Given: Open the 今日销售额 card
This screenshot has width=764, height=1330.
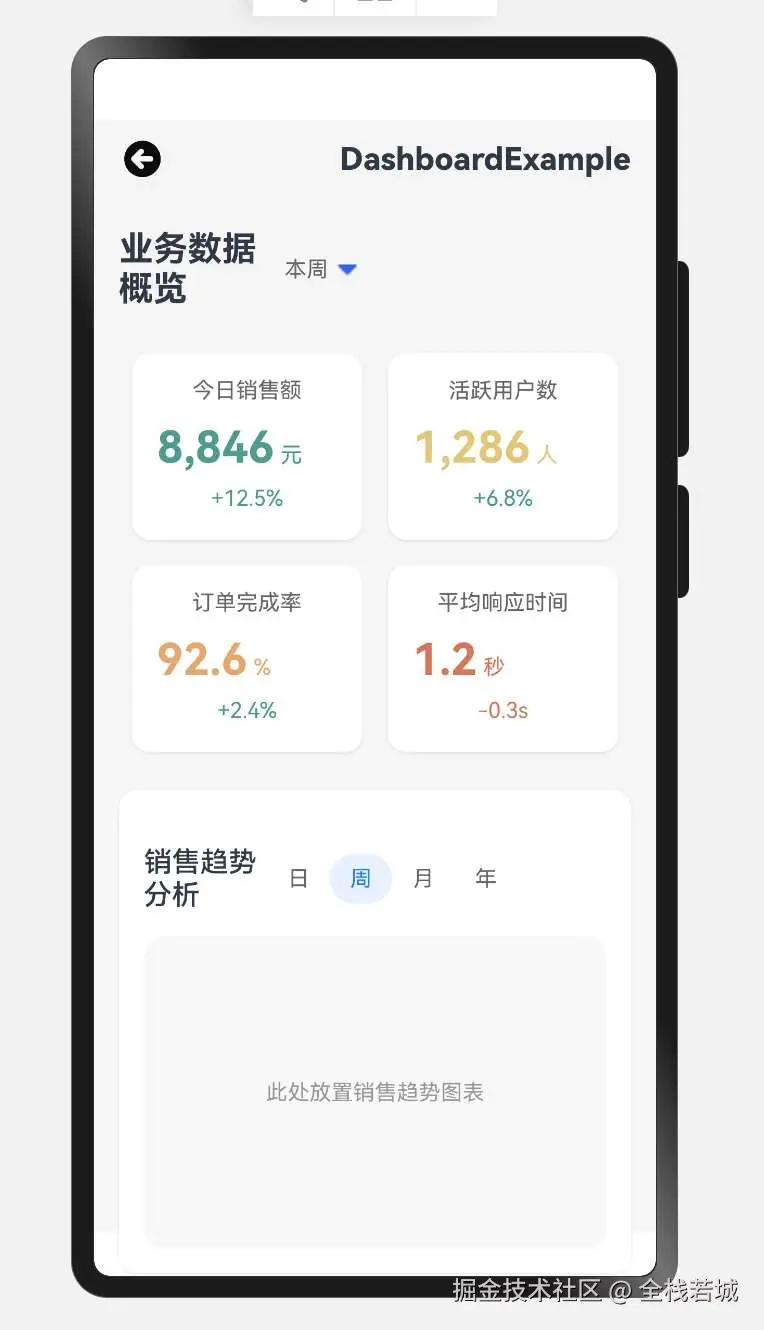Looking at the screenshot, I should [247, 446].
